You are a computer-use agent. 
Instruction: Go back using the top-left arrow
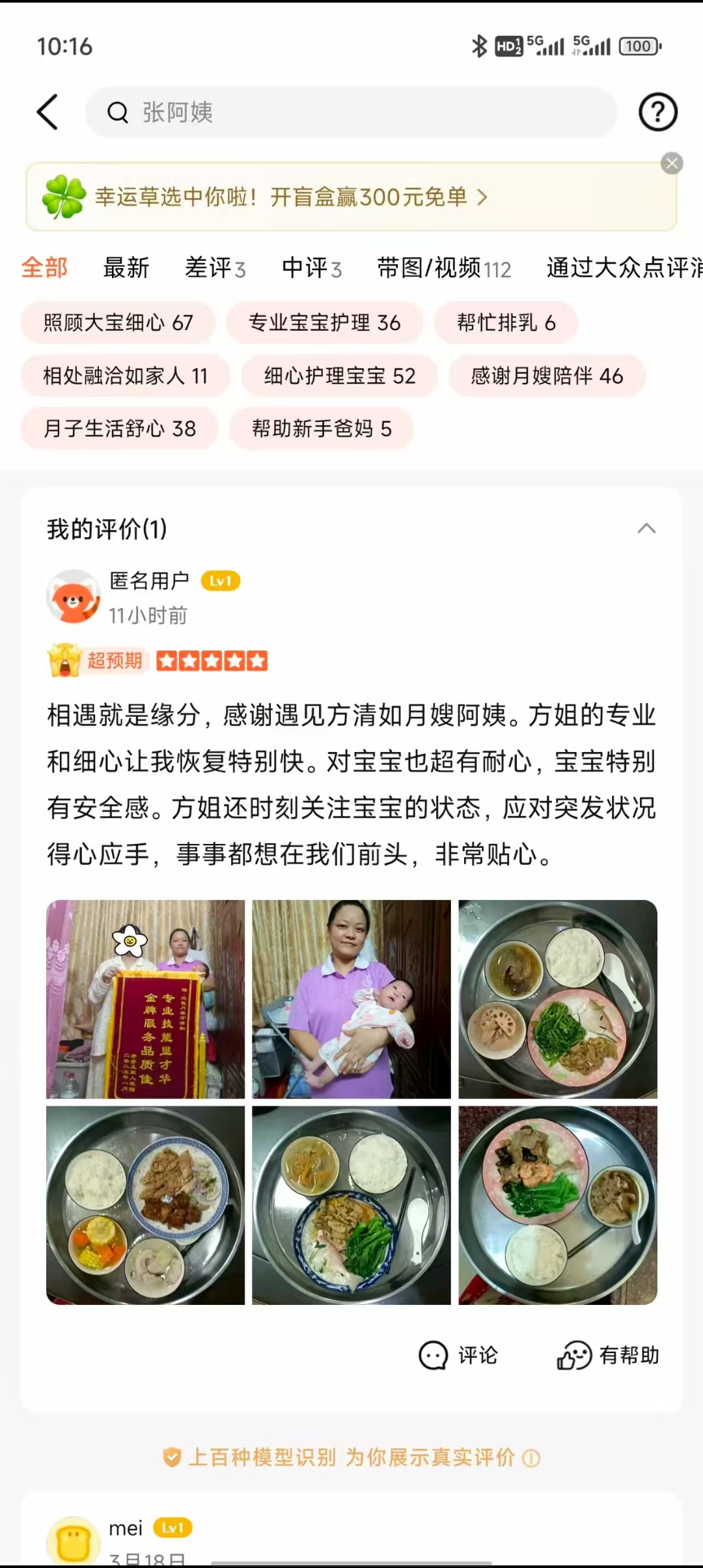click(48, 112)
